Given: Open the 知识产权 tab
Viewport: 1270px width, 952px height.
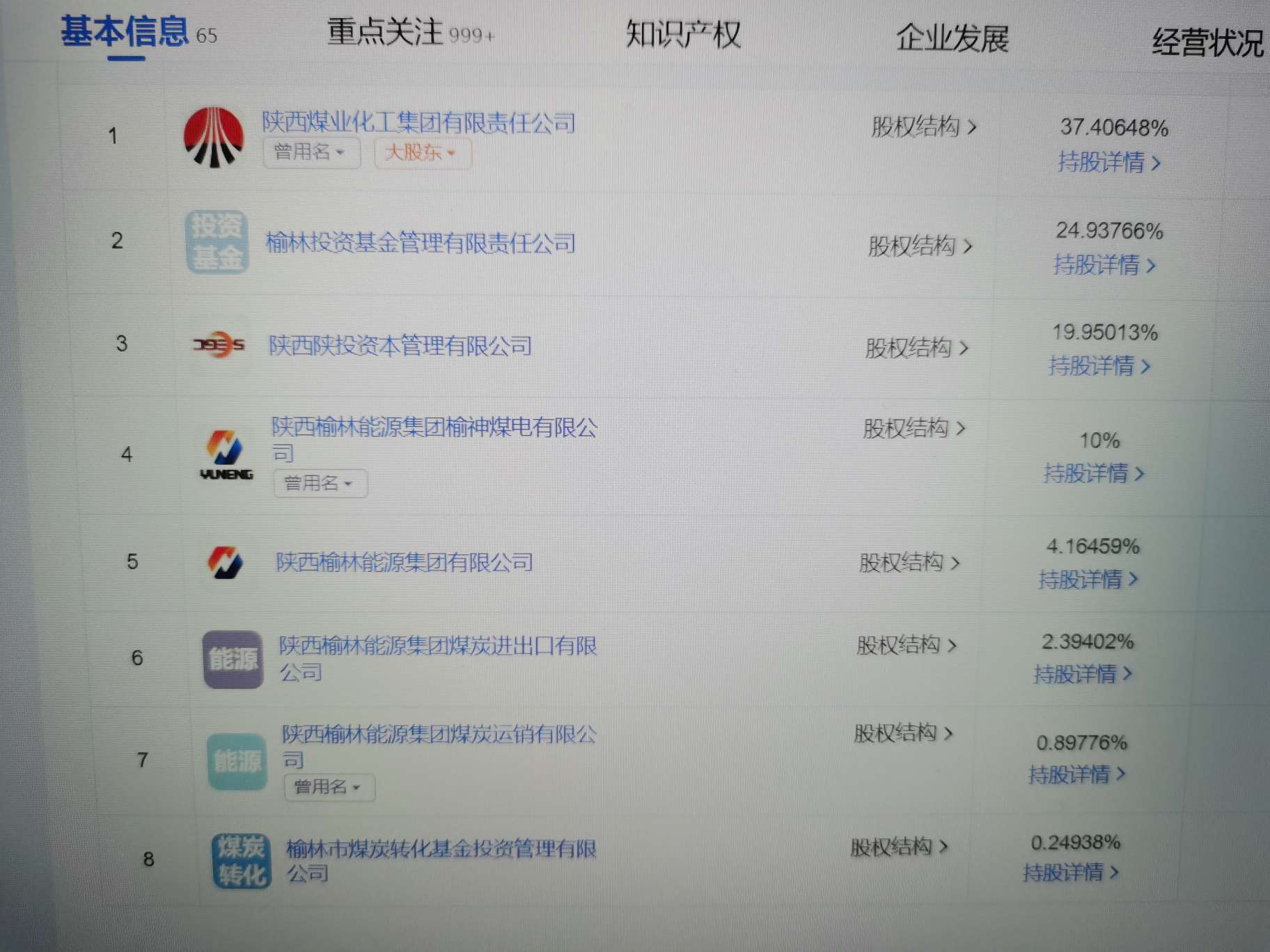Looking at the screenshot, I should pyautogui.click(x=682, y=34).
